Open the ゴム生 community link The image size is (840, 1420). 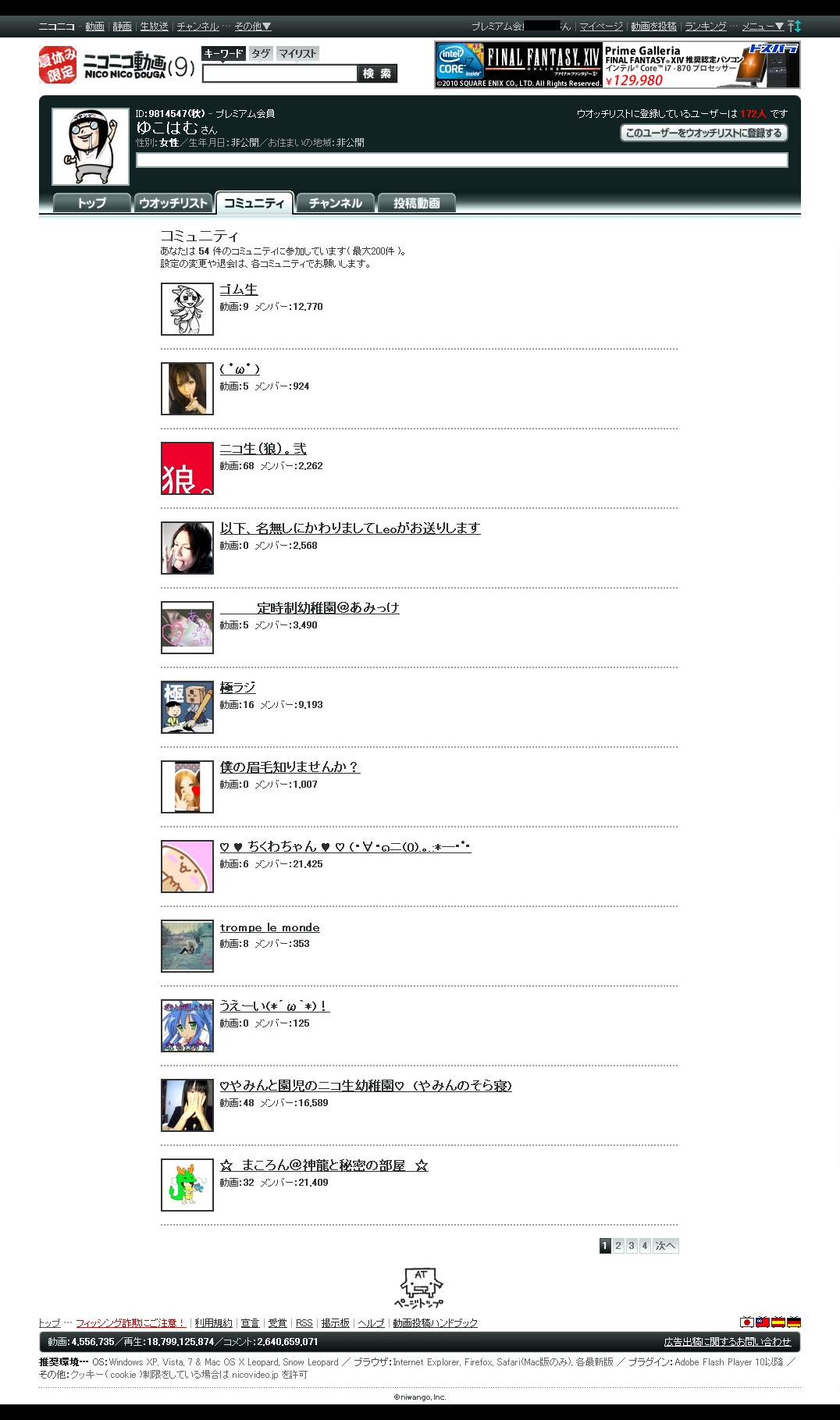pyautogui.click(x=238, y=290)
